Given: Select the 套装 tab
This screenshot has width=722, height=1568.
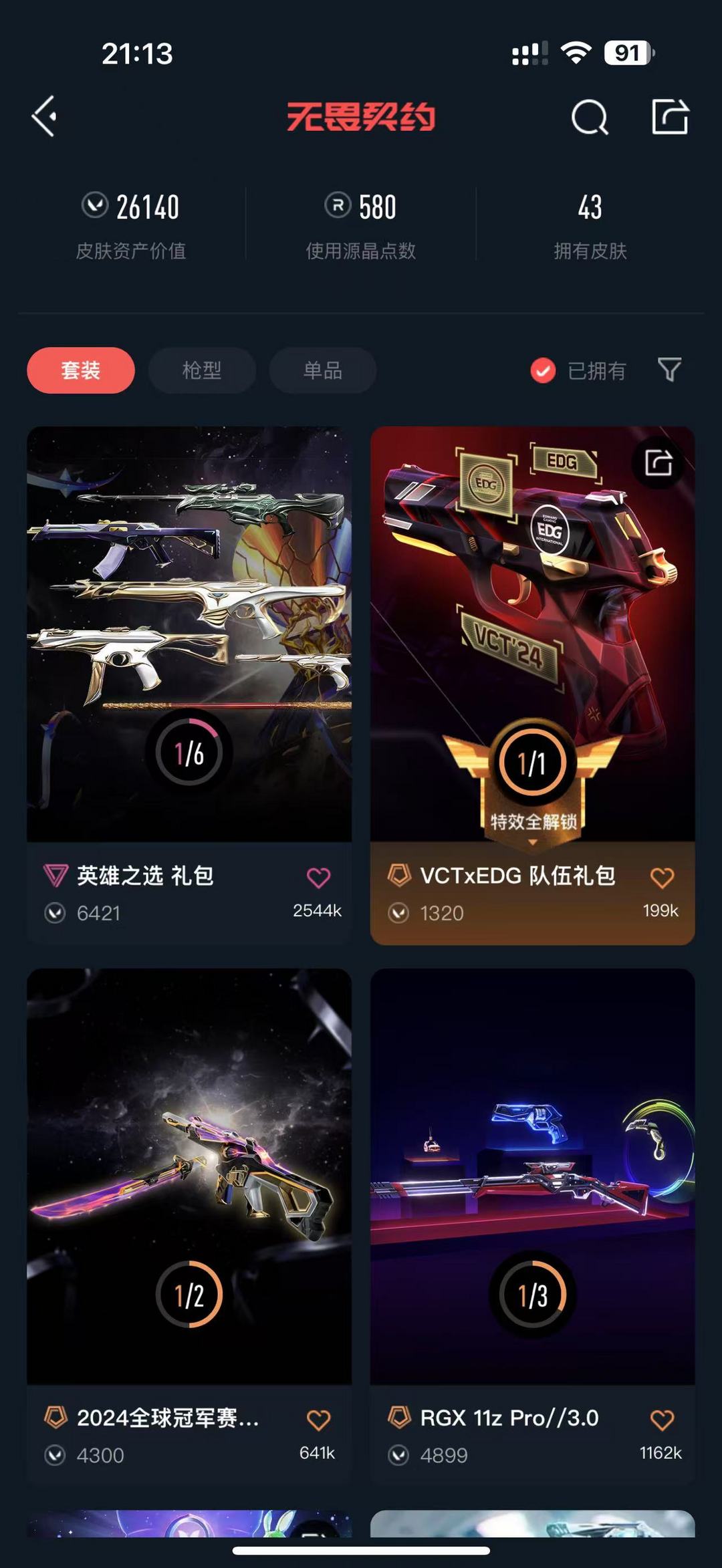Looking at the screenshot, I should coord(81,370).
